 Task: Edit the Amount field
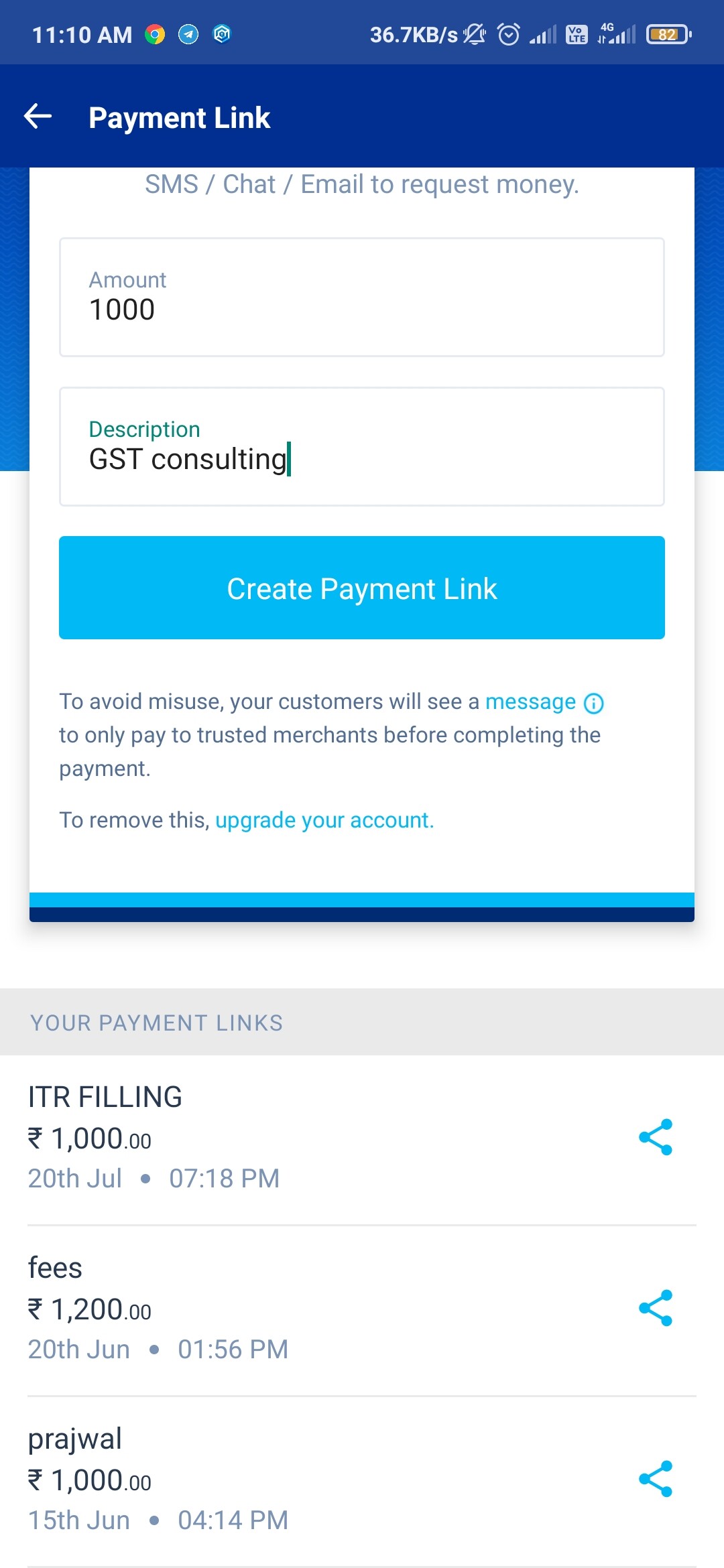coord(362,297)
